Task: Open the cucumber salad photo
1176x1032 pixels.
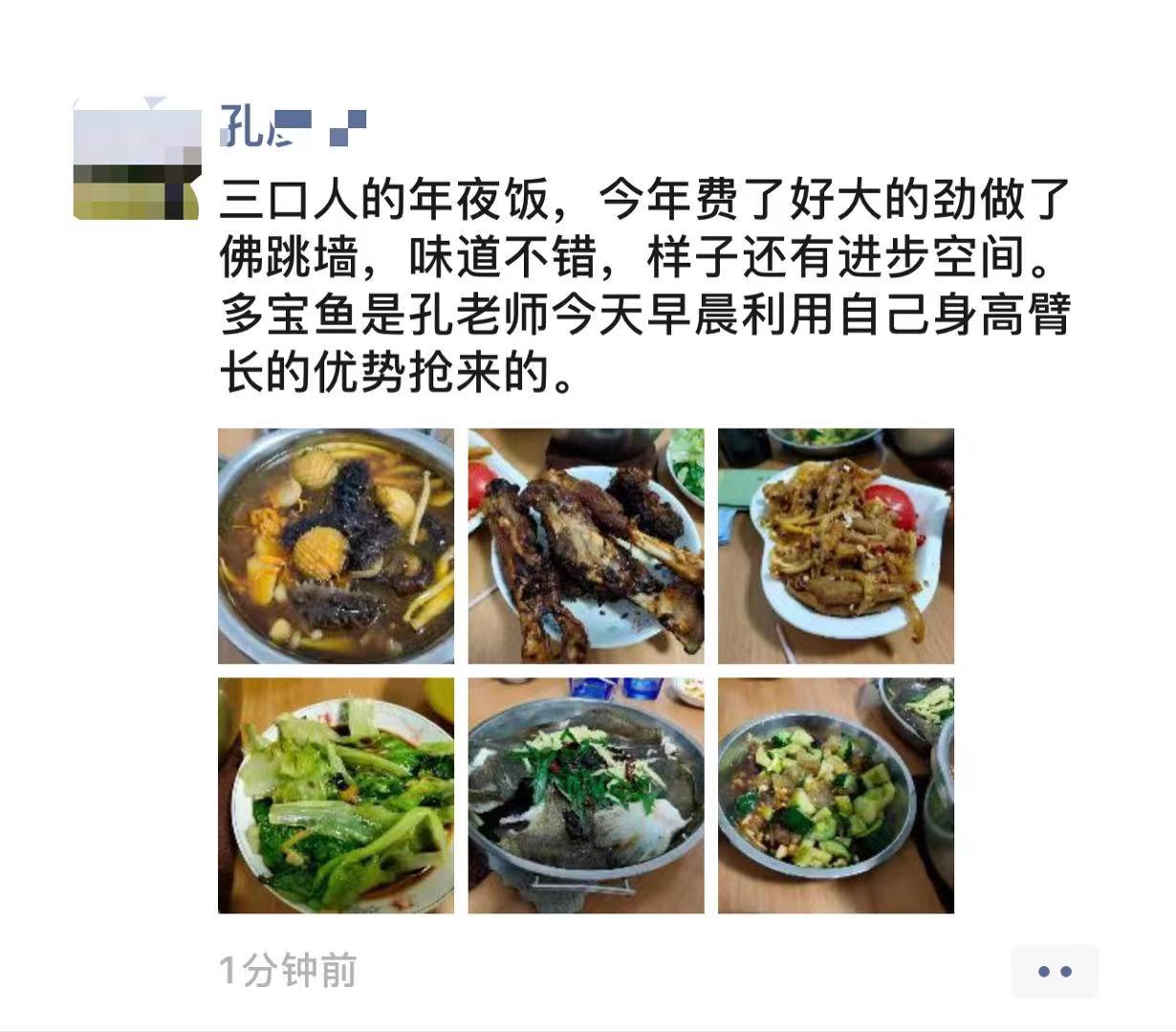Action: tap(836, 796)
